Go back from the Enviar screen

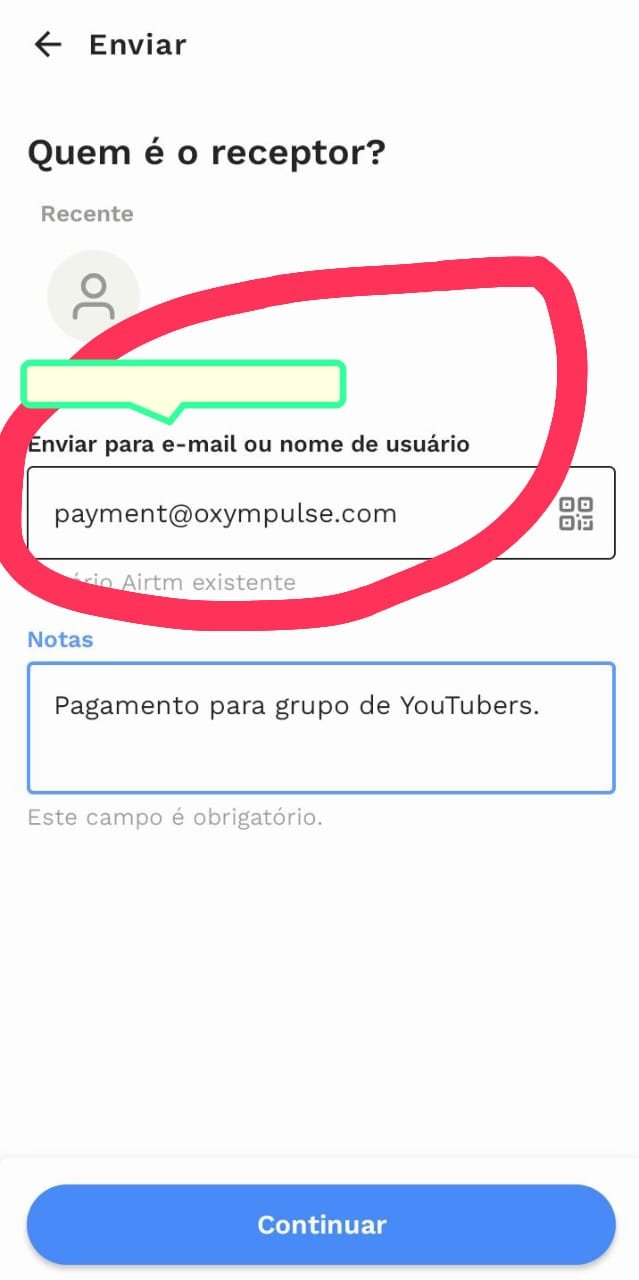click(x=47, y=45)
